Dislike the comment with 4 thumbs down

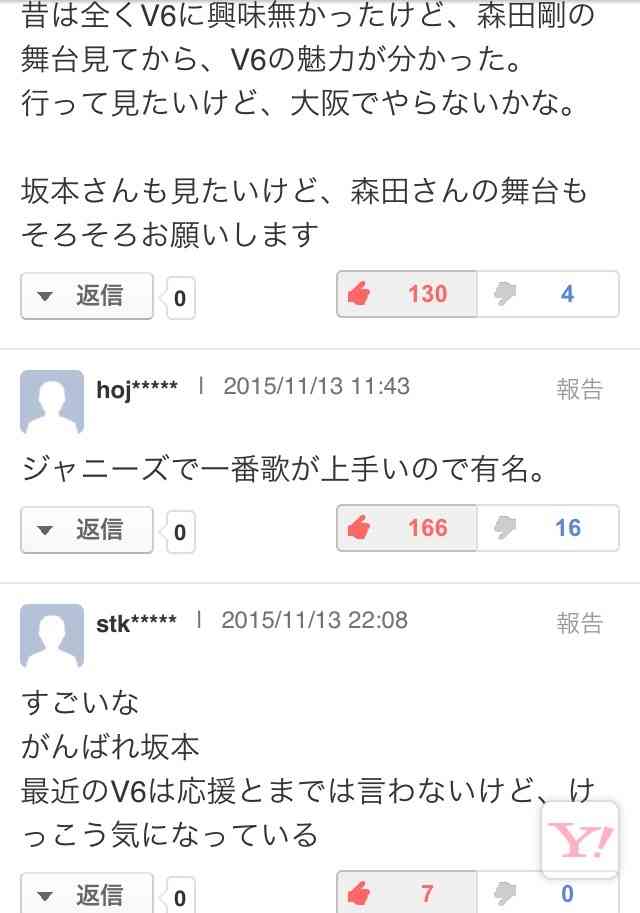547,294
